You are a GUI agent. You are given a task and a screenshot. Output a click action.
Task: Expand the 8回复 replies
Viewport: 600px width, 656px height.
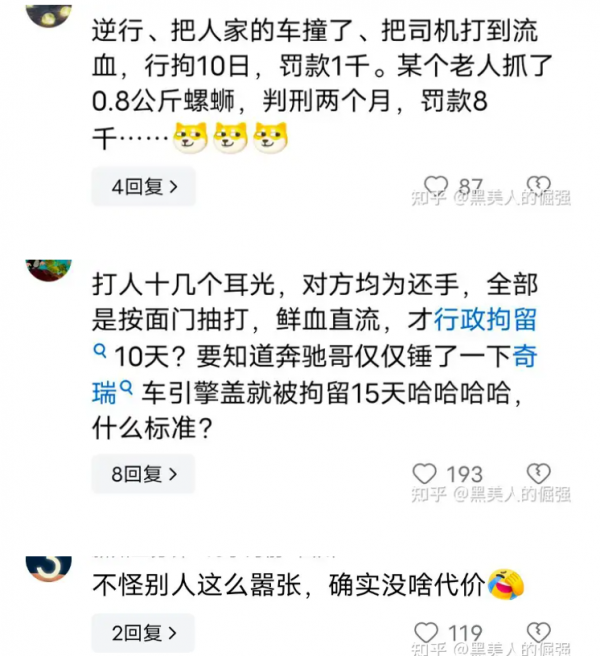tap(143, 474)
